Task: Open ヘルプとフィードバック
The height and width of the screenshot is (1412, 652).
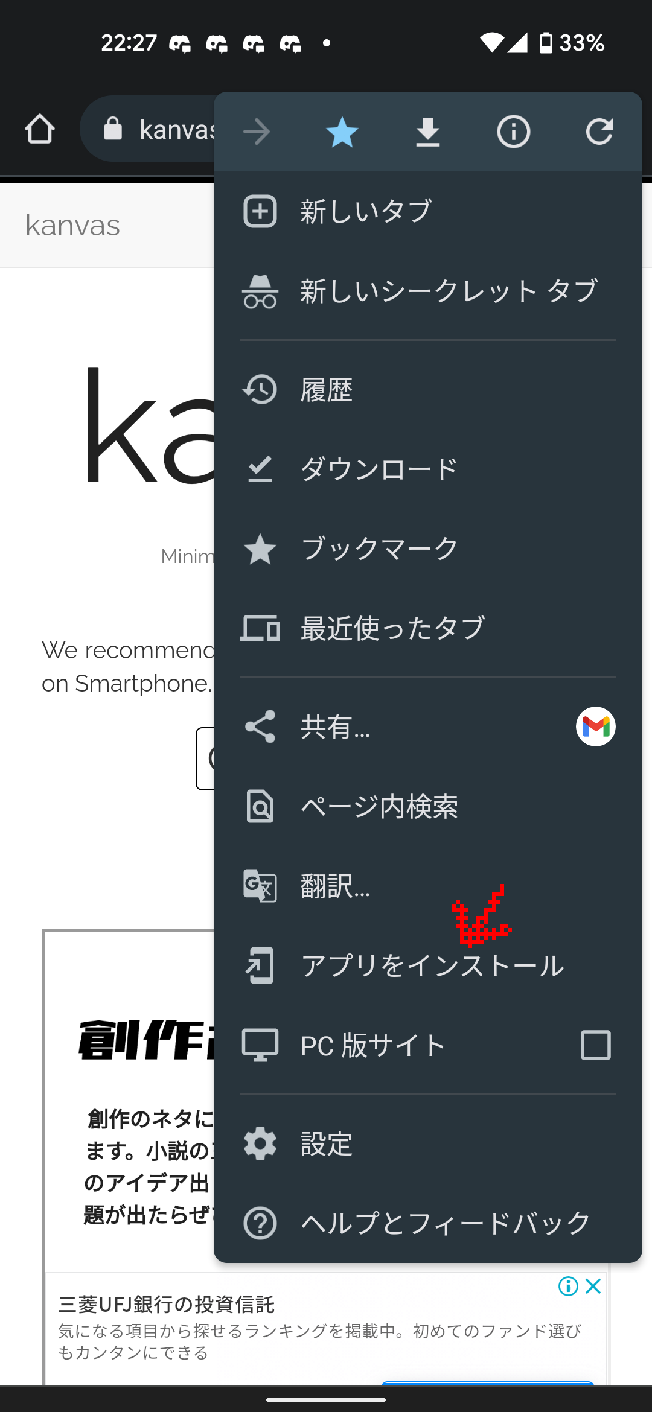Action: click(x=446, y=1223)
